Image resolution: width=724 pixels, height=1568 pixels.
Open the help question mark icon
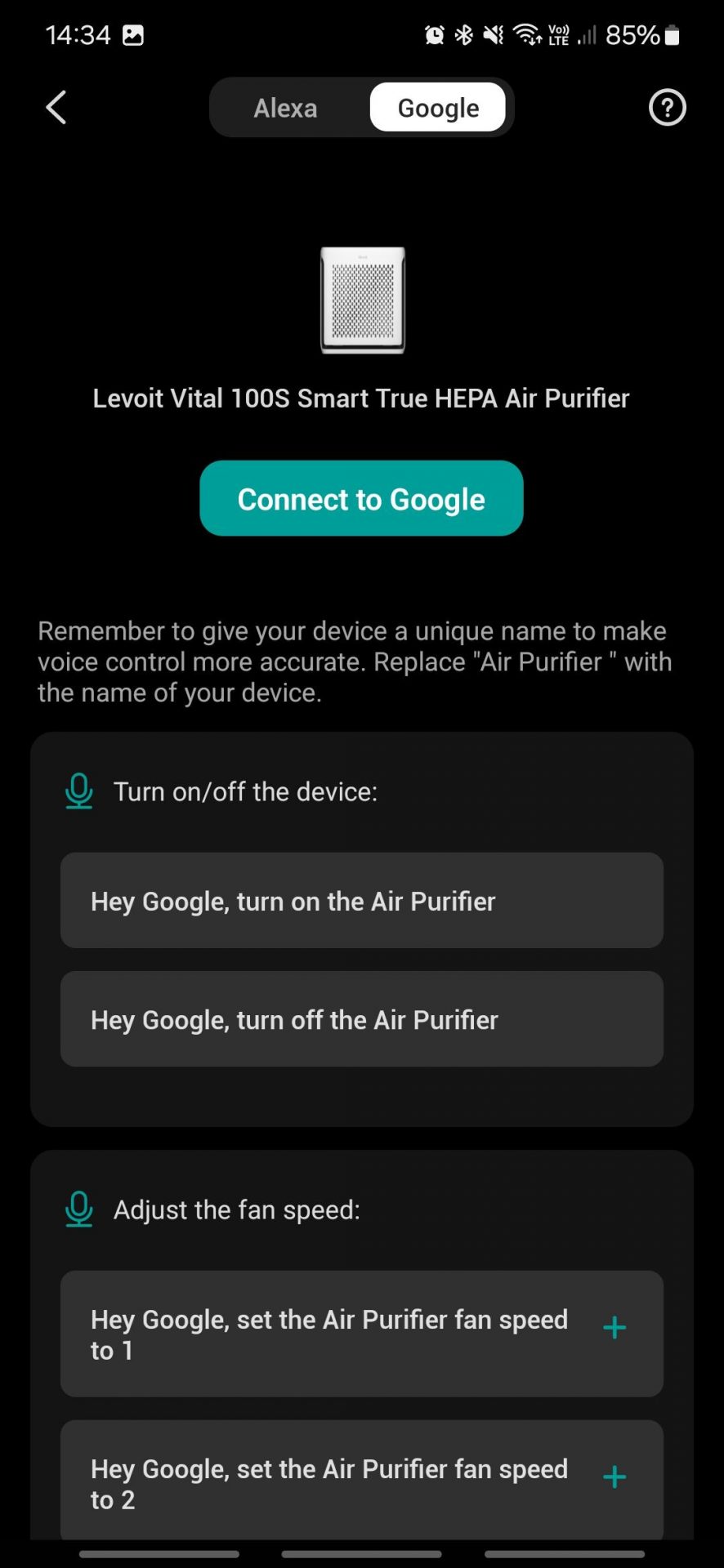[x=667, y=107]
